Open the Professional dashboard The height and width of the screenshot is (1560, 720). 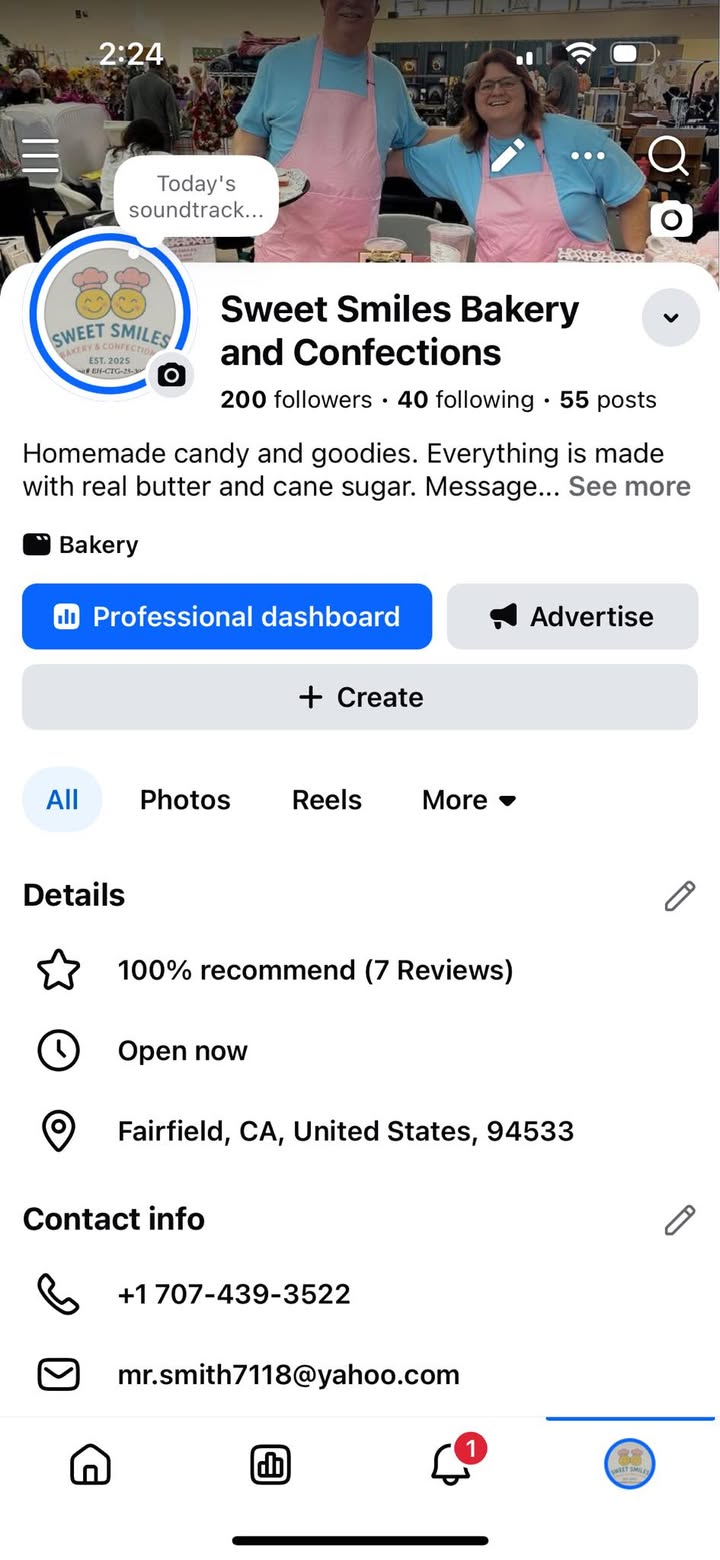click(227, 617)
